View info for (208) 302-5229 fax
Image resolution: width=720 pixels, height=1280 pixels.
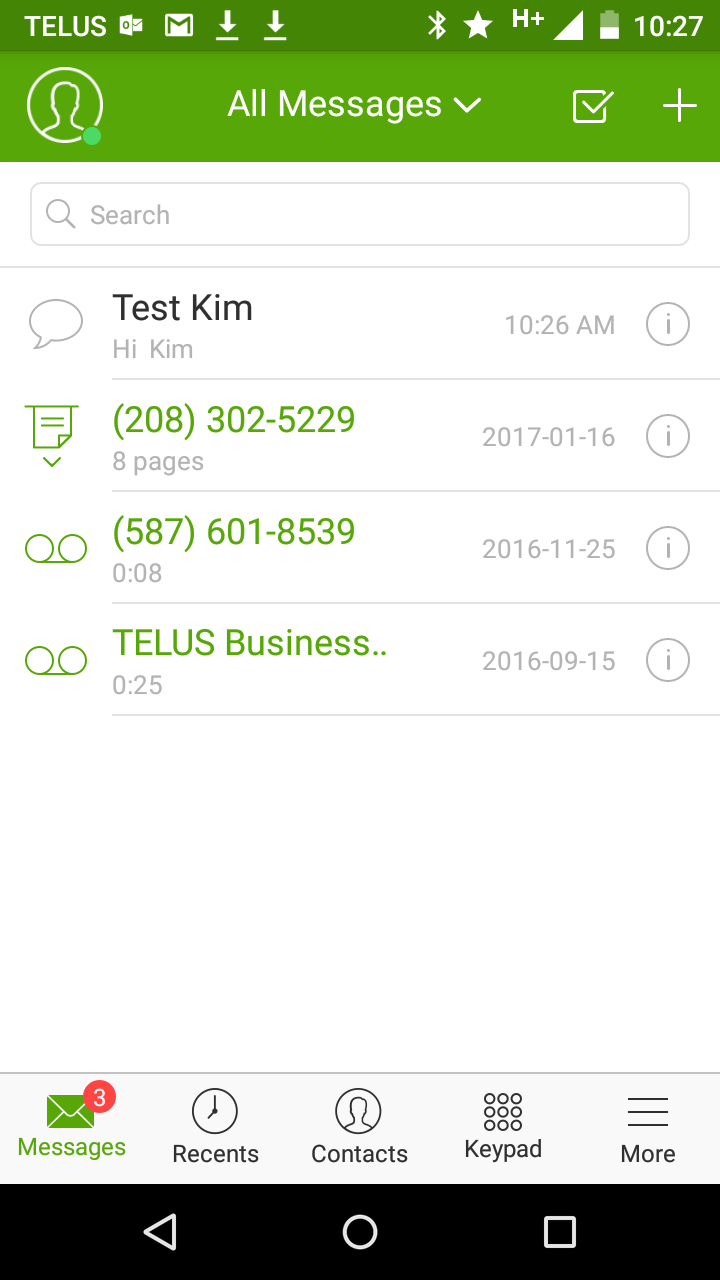point(668,436)
